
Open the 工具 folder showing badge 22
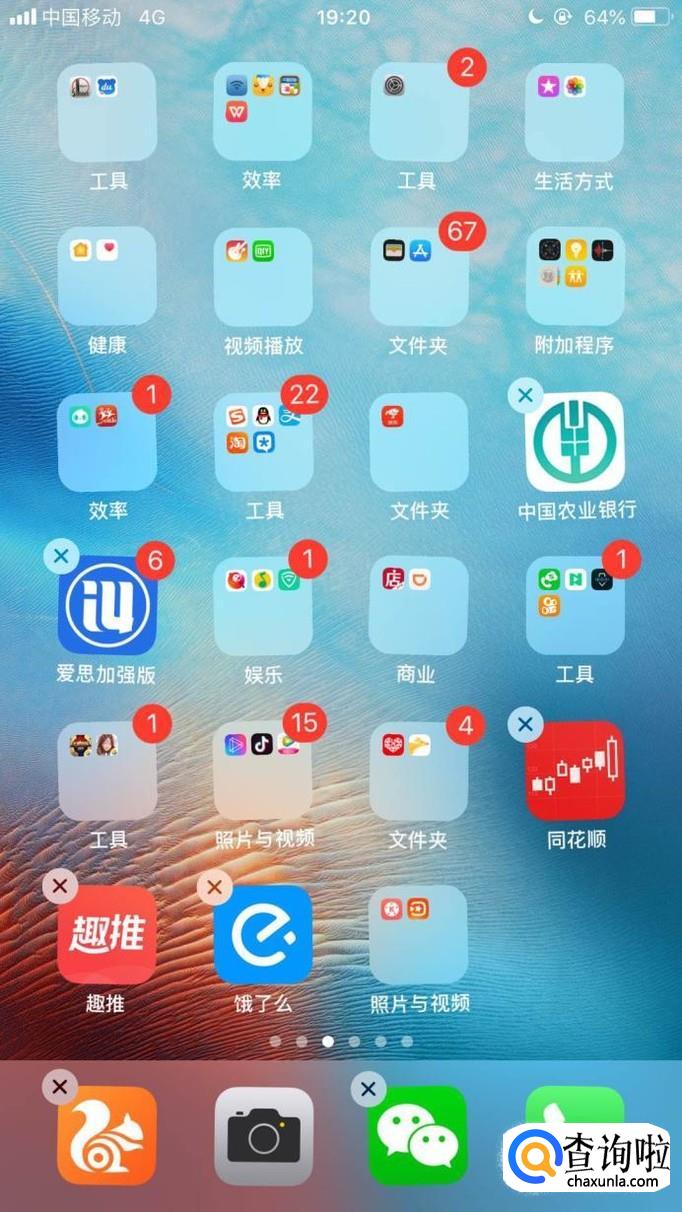click(263, 441)
